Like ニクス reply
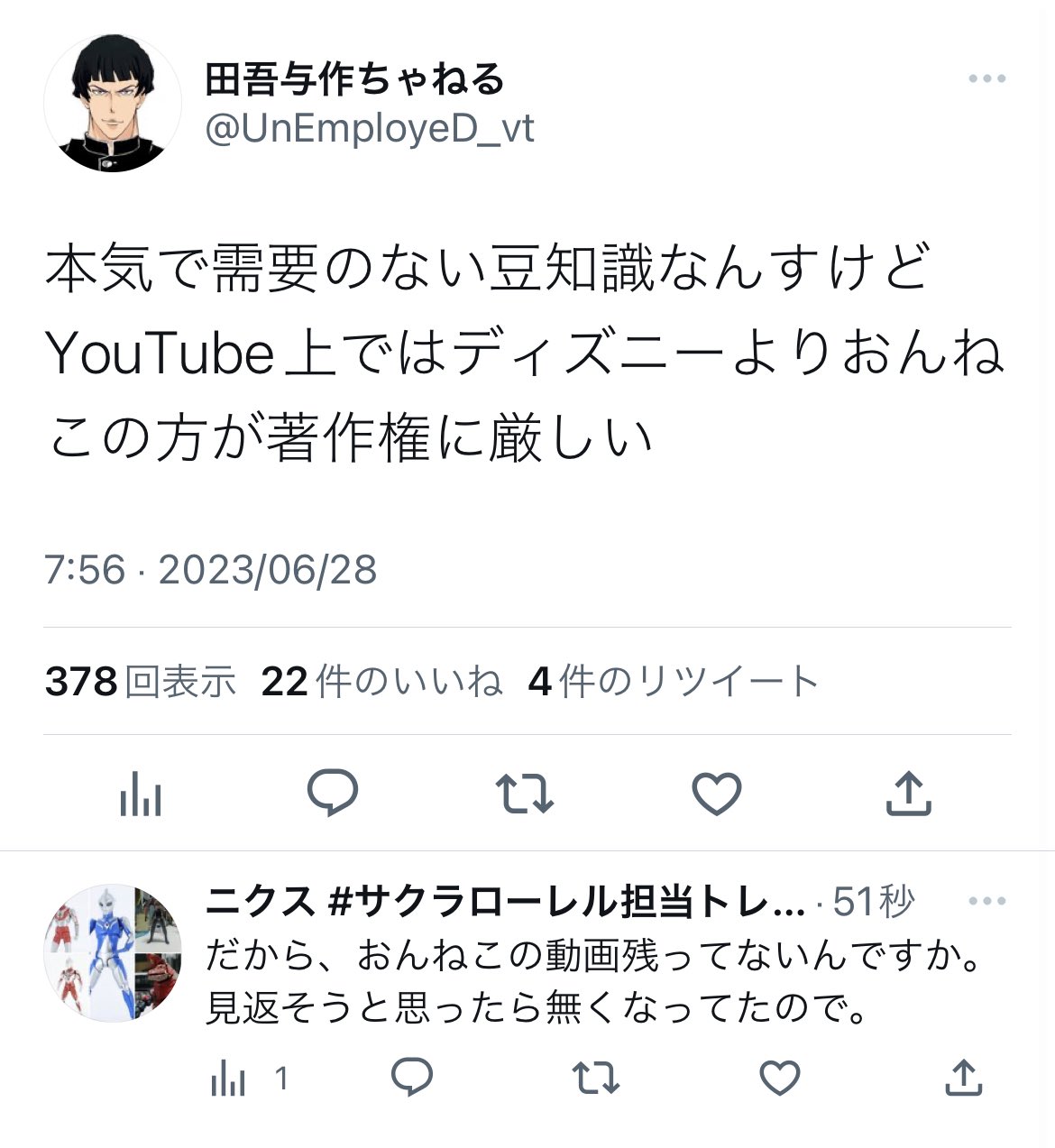The image size is (1055, 1148). pos(779,1077)
